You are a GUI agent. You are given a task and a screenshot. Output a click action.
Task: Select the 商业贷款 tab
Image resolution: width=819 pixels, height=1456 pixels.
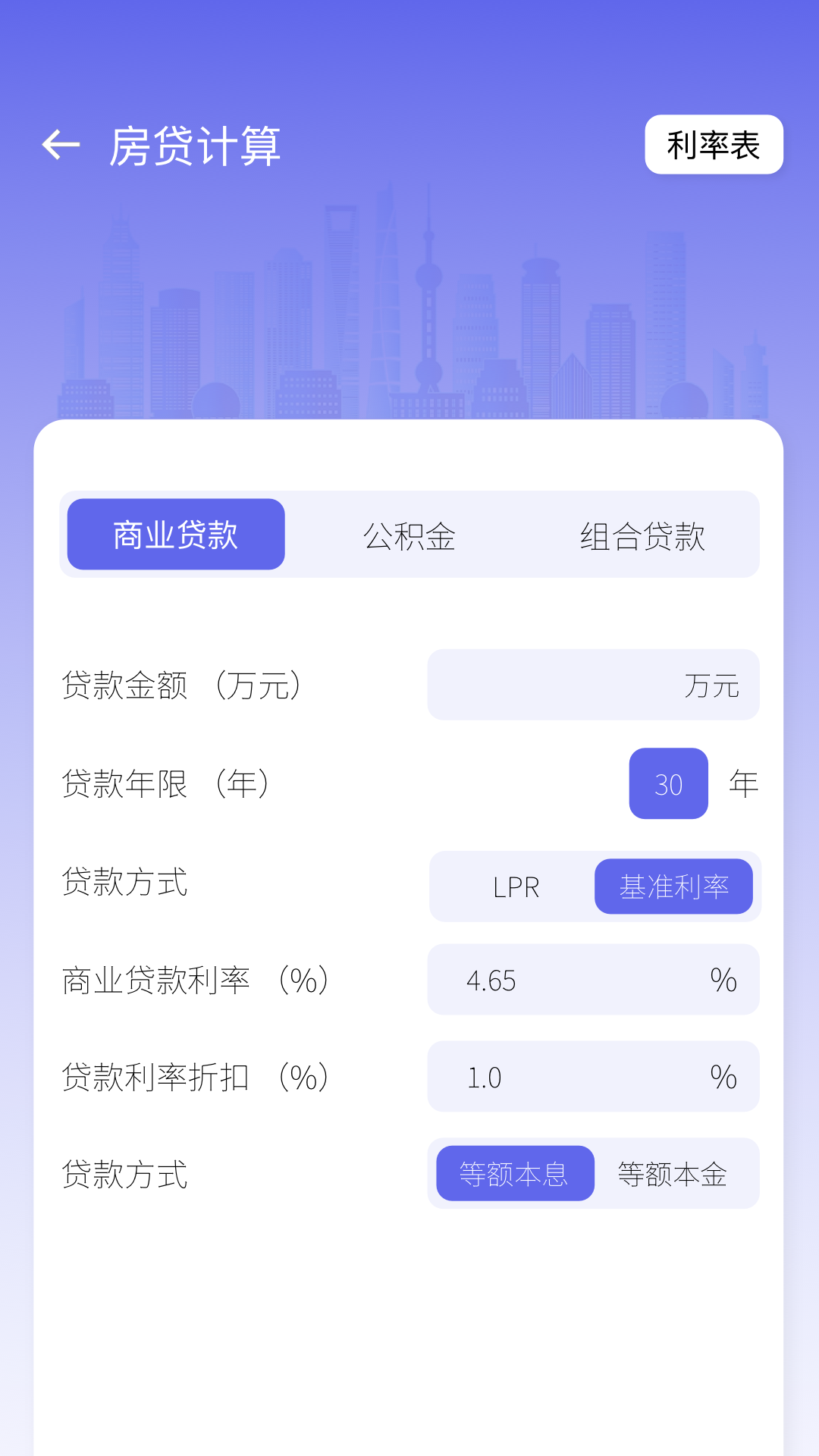176,535
